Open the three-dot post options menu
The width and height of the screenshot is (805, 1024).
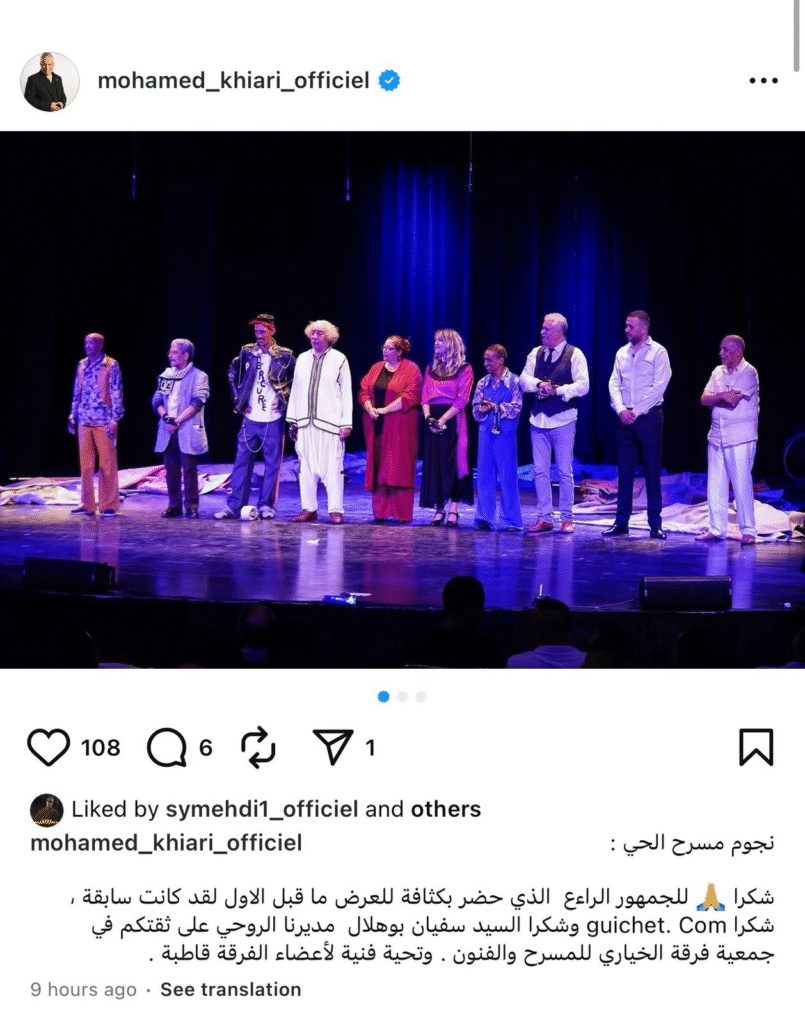point(762,81)
